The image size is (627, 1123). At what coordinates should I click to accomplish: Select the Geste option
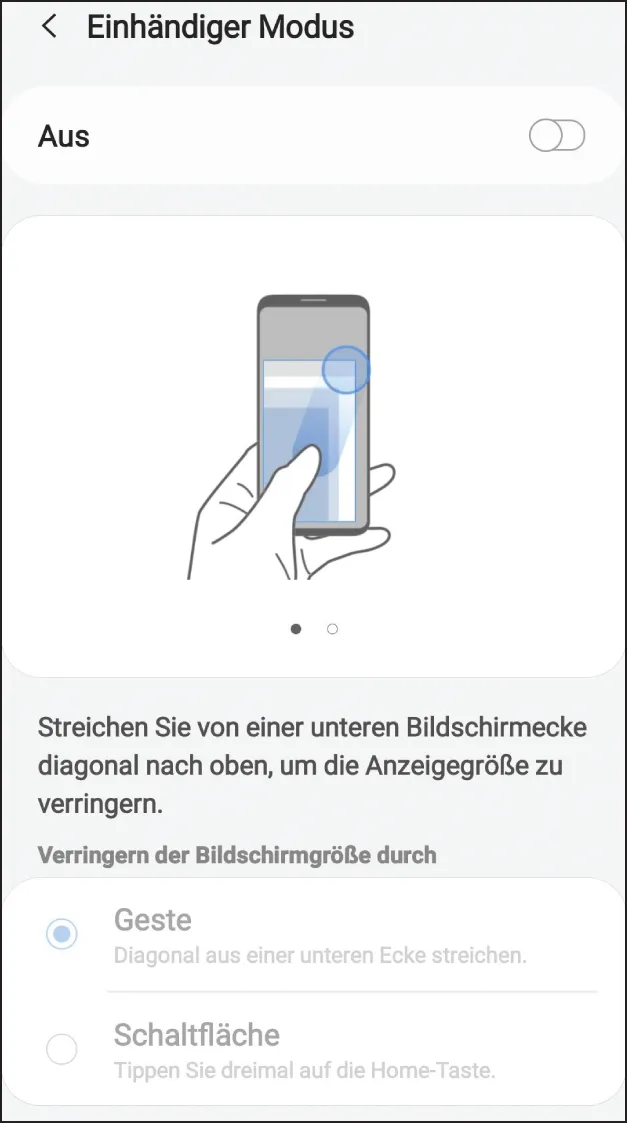coord(62,935)
